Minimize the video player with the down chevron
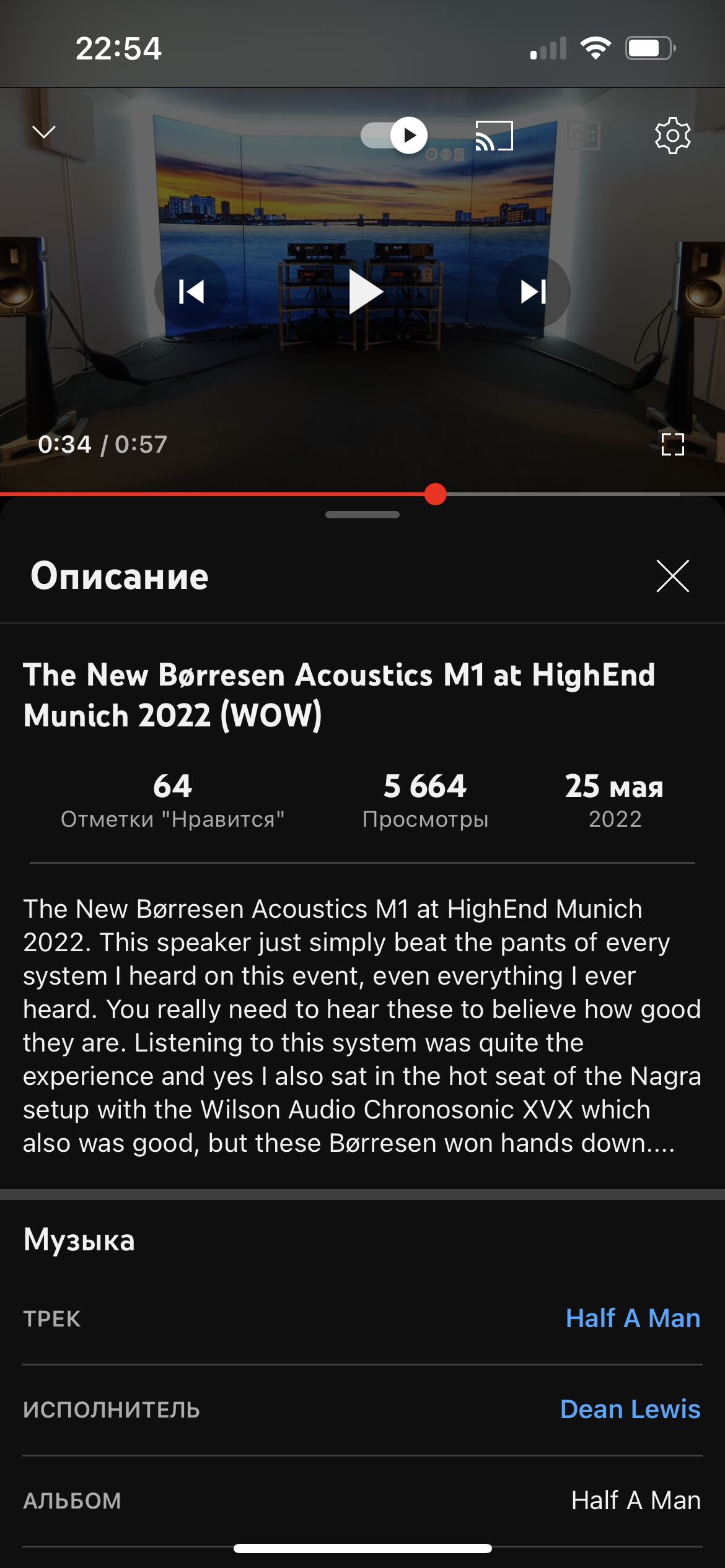The width and height of the screenshot is (725, 1568). [44, 132]
